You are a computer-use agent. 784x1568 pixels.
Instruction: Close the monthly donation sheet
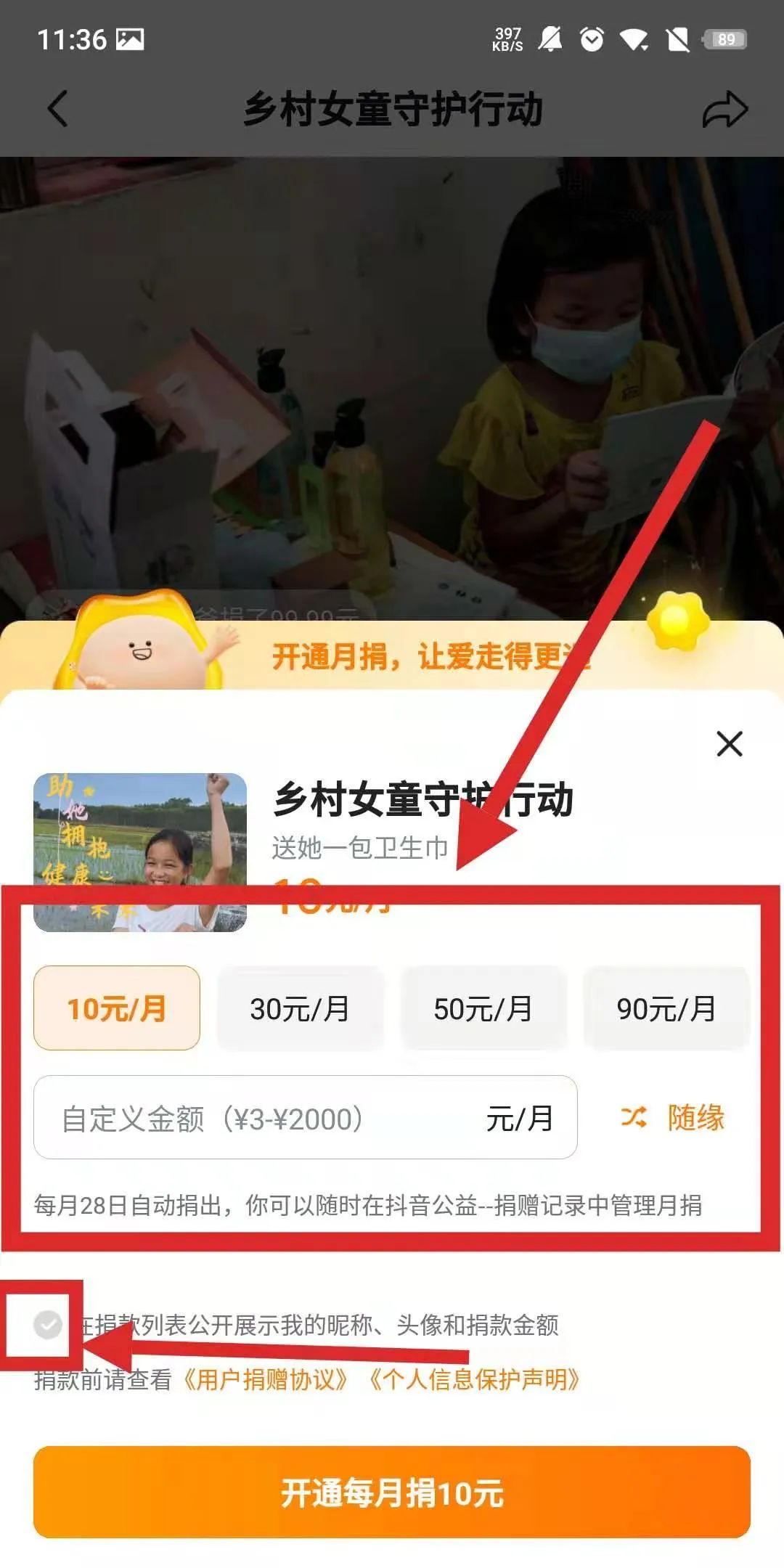[729, 743]
